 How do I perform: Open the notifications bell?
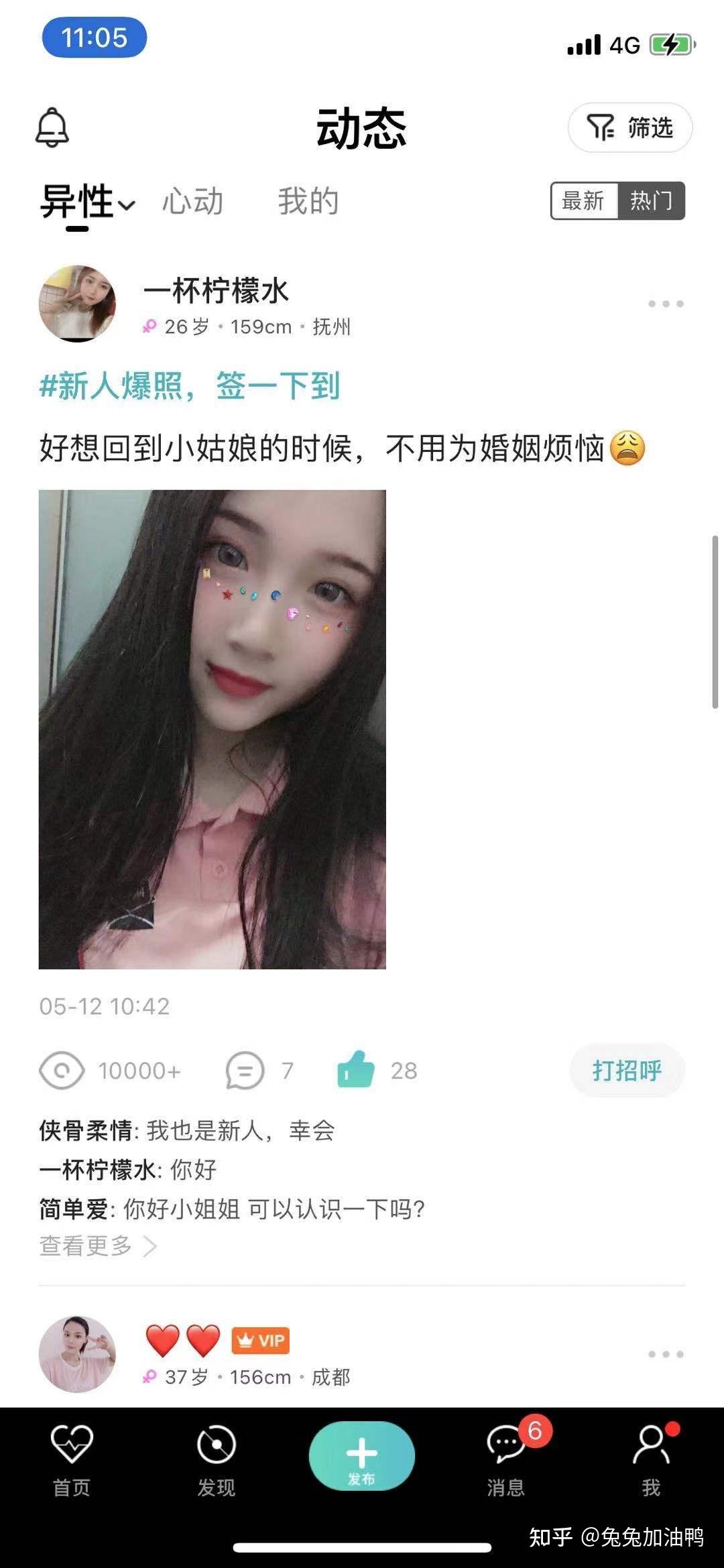click(52, 127)
